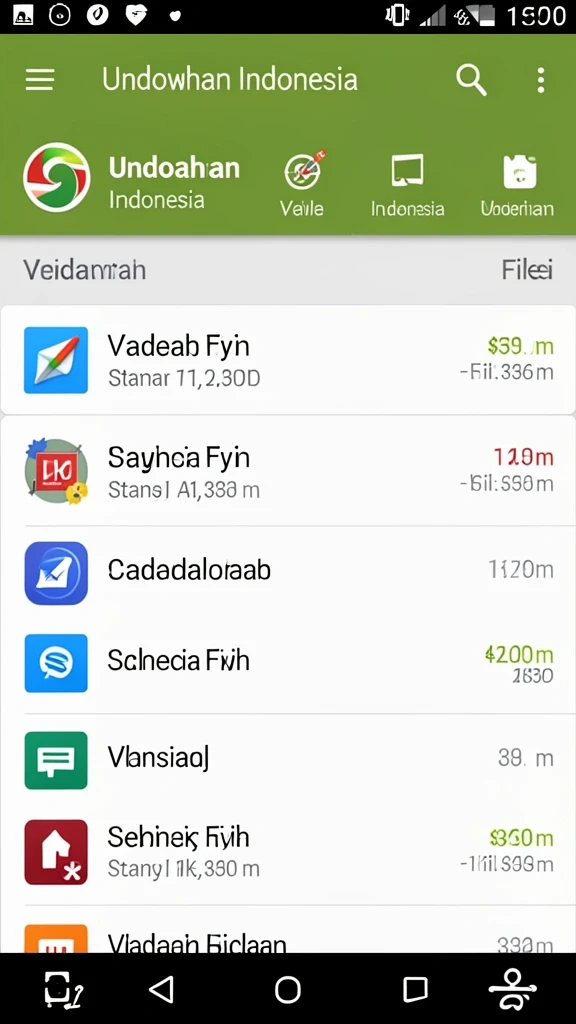
Task: Choose the Vlansiaoj row
Action: [x=288, y=760]
